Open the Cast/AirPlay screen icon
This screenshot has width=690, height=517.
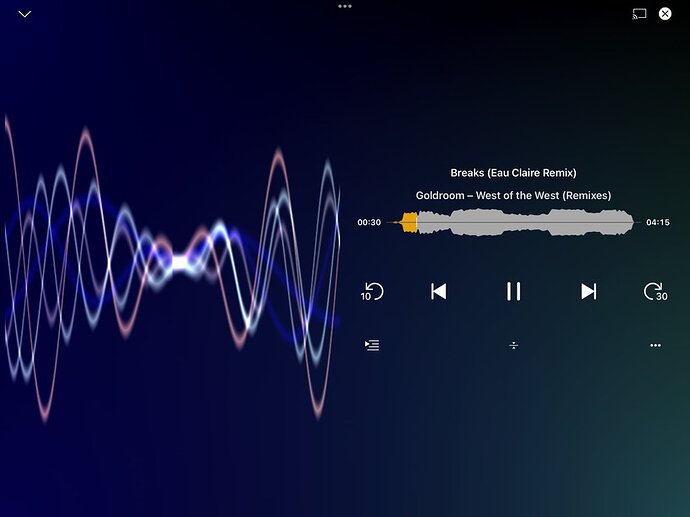point(639,14)
